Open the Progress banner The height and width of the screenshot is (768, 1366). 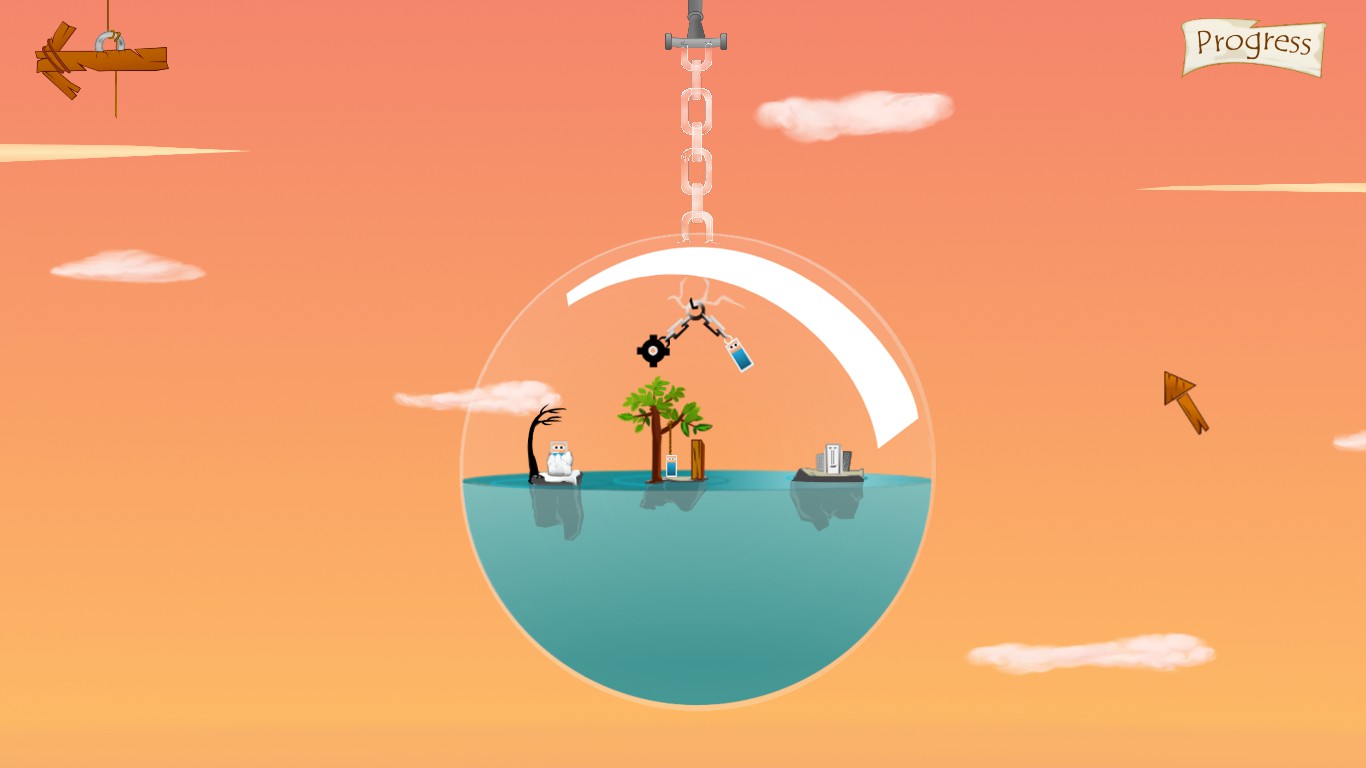pyautogui.click(x=1253, y=44)
